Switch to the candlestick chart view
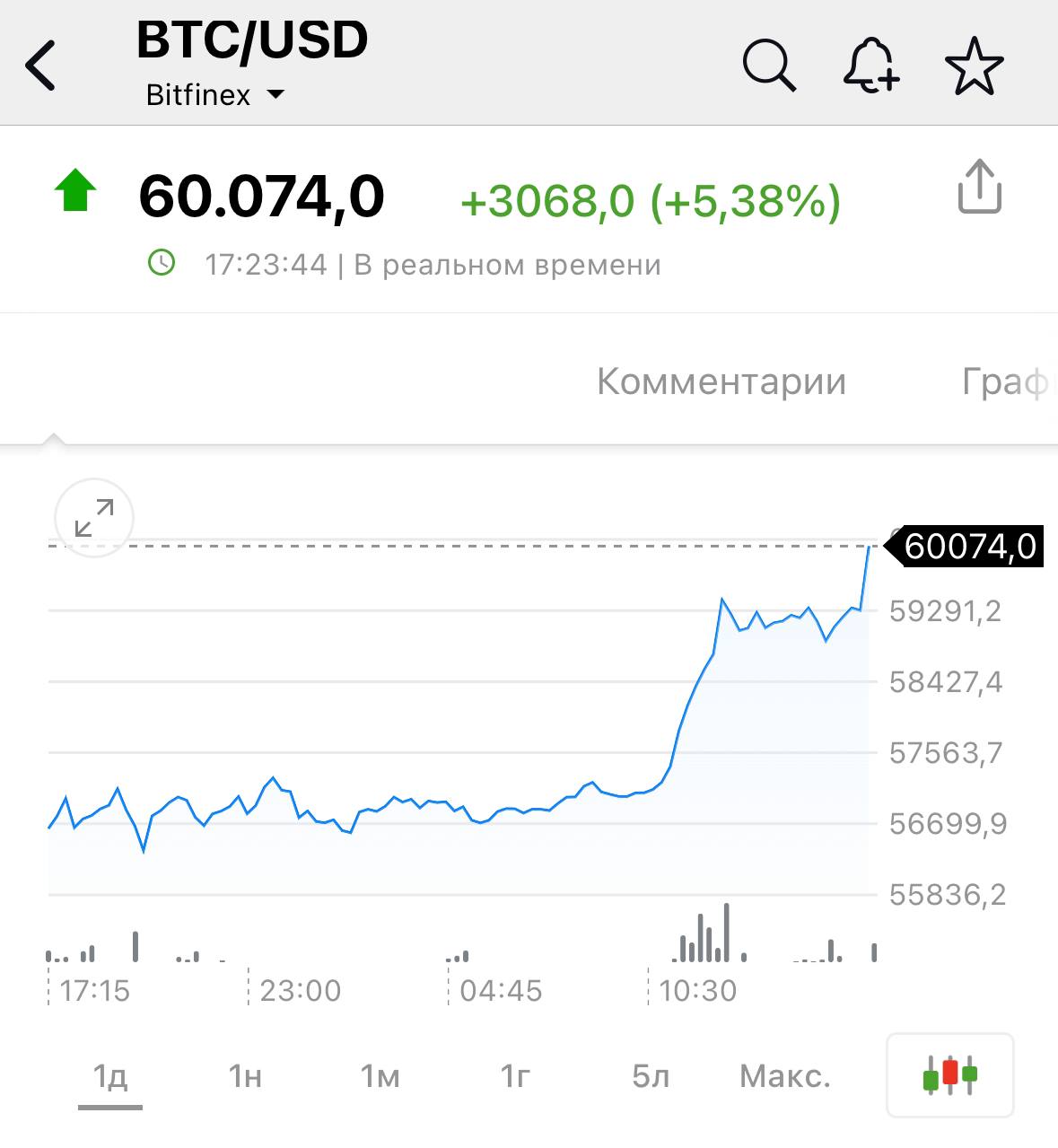This screenshot has width=1058, height=1148. coord(949,1074)
